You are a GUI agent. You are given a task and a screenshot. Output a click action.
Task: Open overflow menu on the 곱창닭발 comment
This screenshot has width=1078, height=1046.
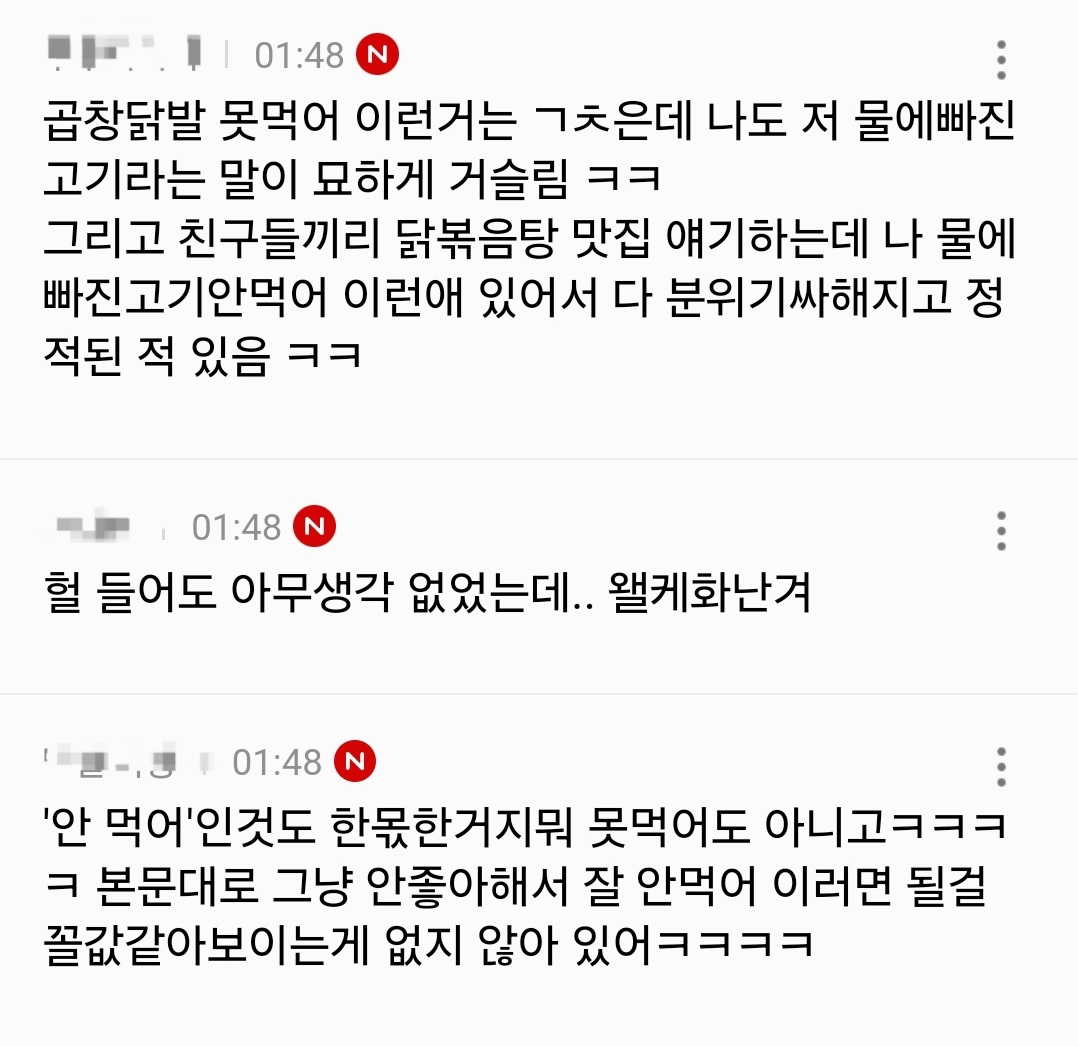(x=1001, y=61)
